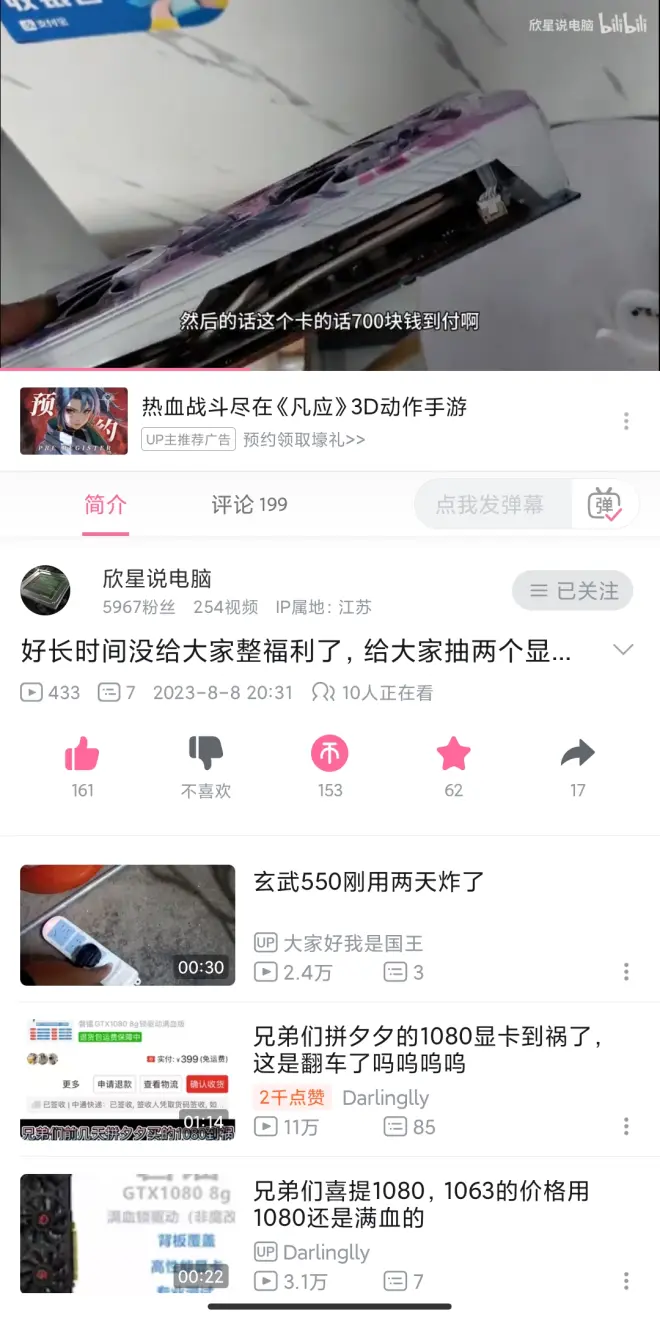Switch to the 评论 comments tab
Image resolution: width=660 pixels, height=1320 pixels.
tap(249, 505)
